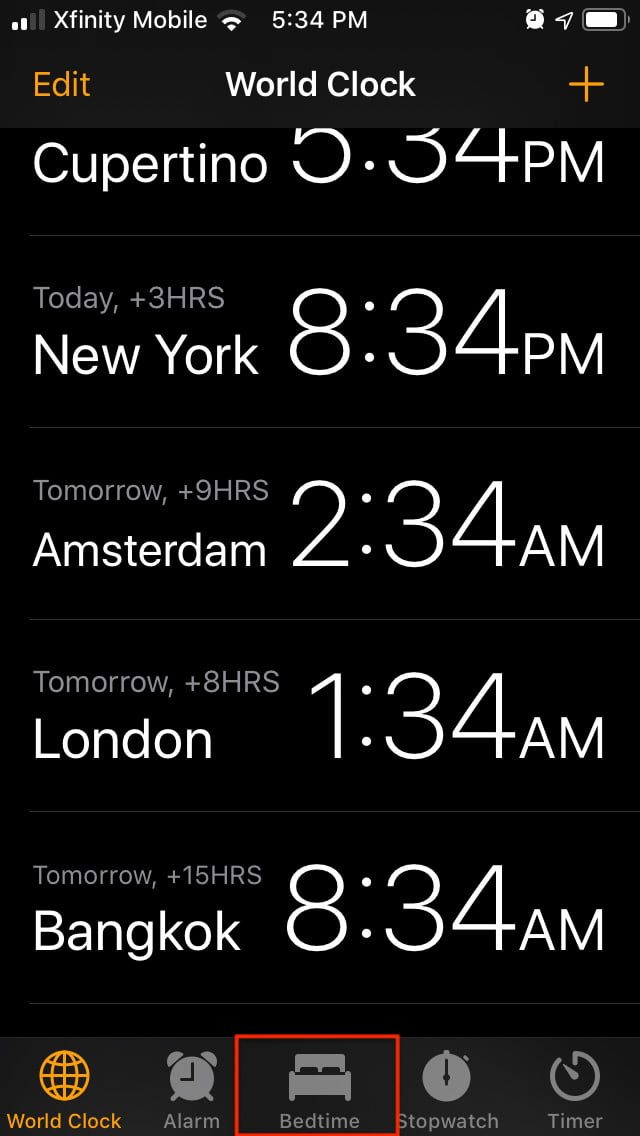This screenshot has height=1136, width=640.
Task: Add a new city with the plus icon
Action: click(x=586, y=85)
